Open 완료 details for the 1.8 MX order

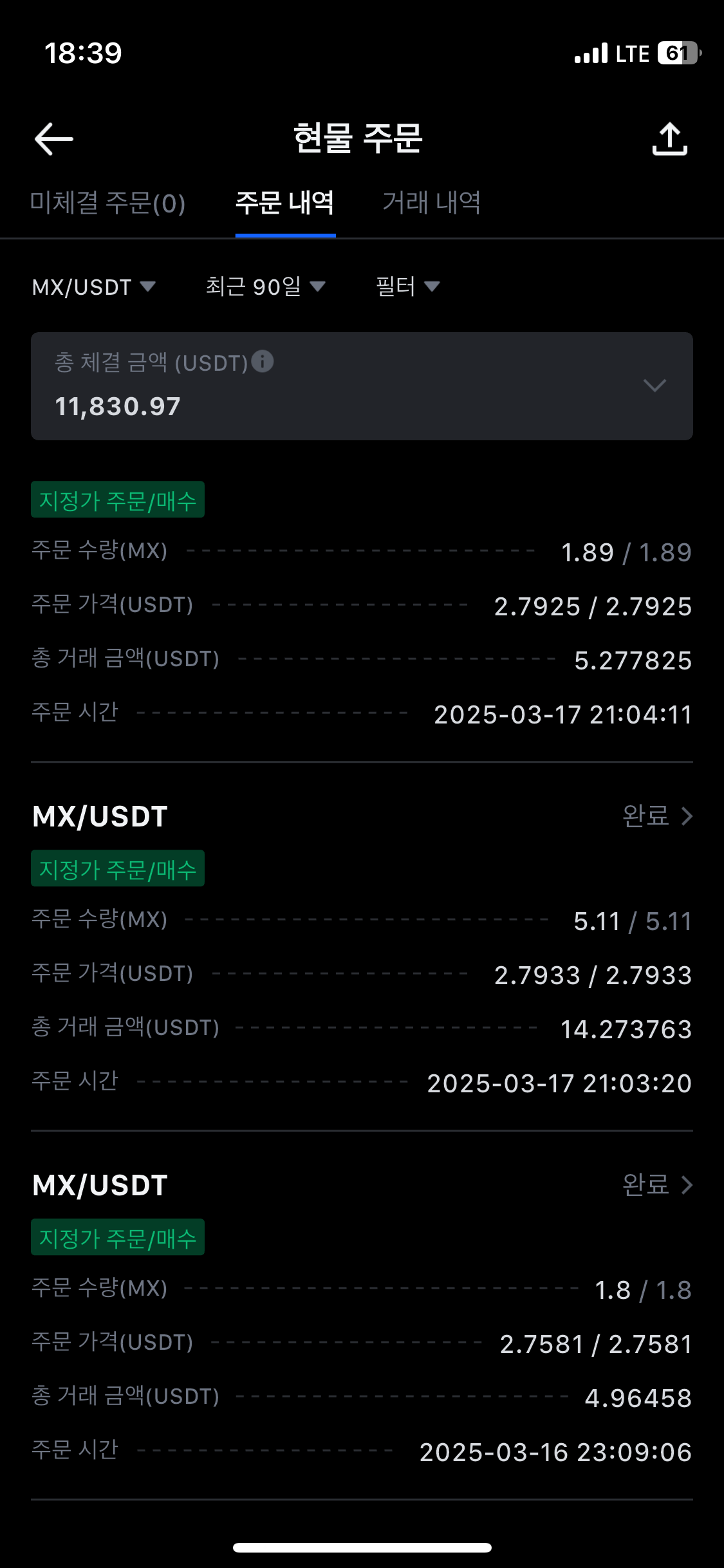[x=658, y=1185]
